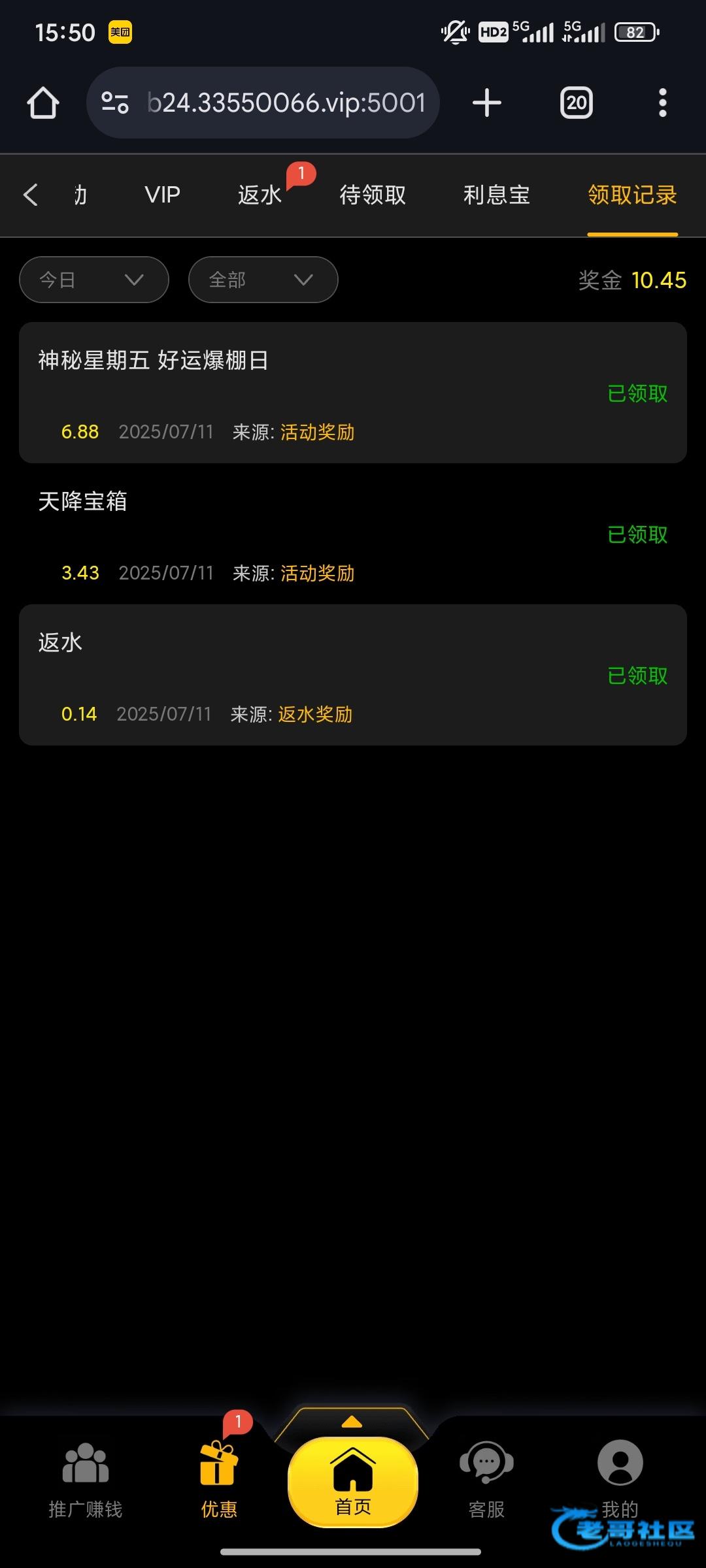Switch to the VIP tab

coord(162,195)
